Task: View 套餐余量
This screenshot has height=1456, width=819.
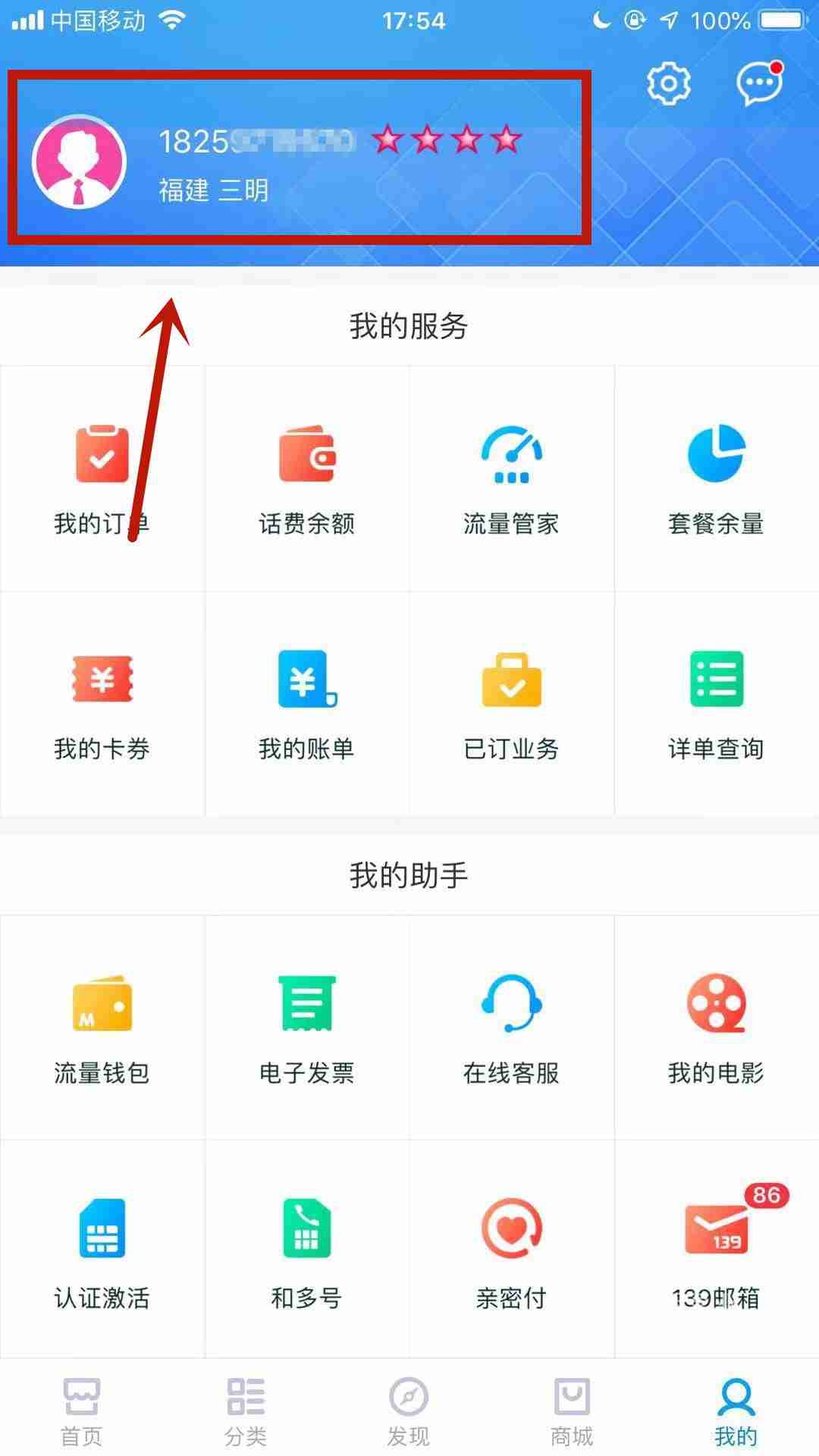Action: [717, 479]
